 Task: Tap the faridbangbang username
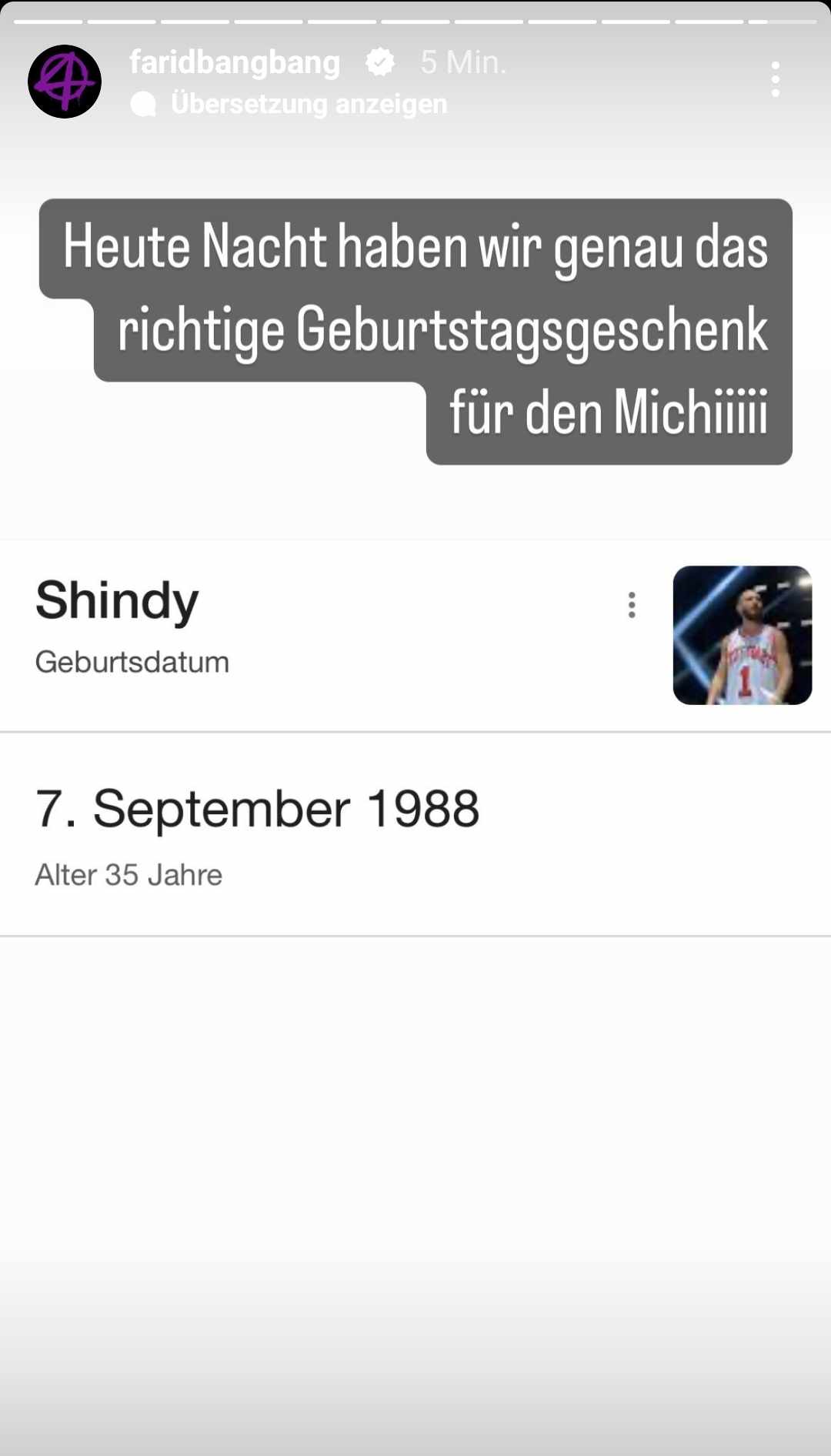tap(235, 62)
